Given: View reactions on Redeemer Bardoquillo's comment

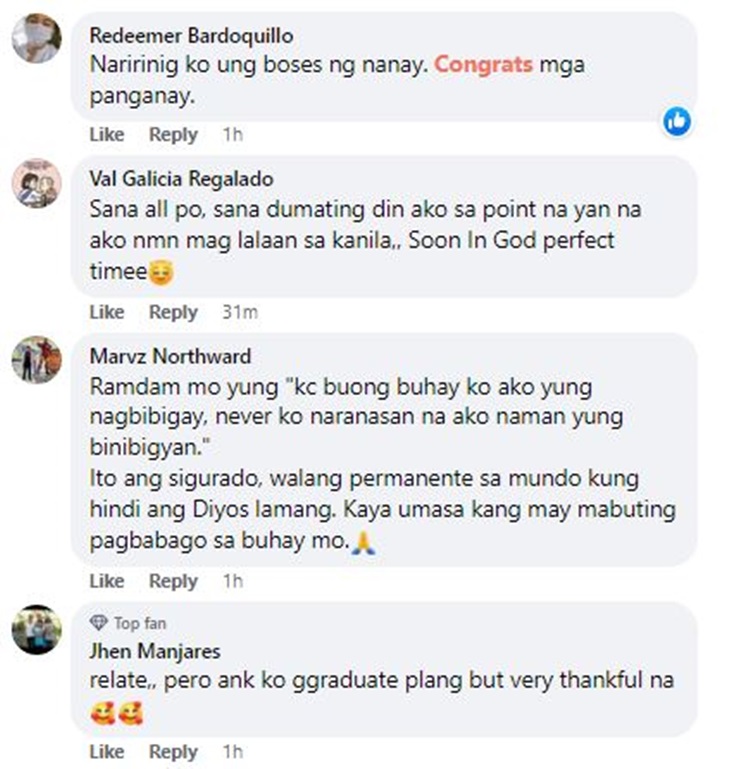Looking at the screenshot, I should pos(677,121).
